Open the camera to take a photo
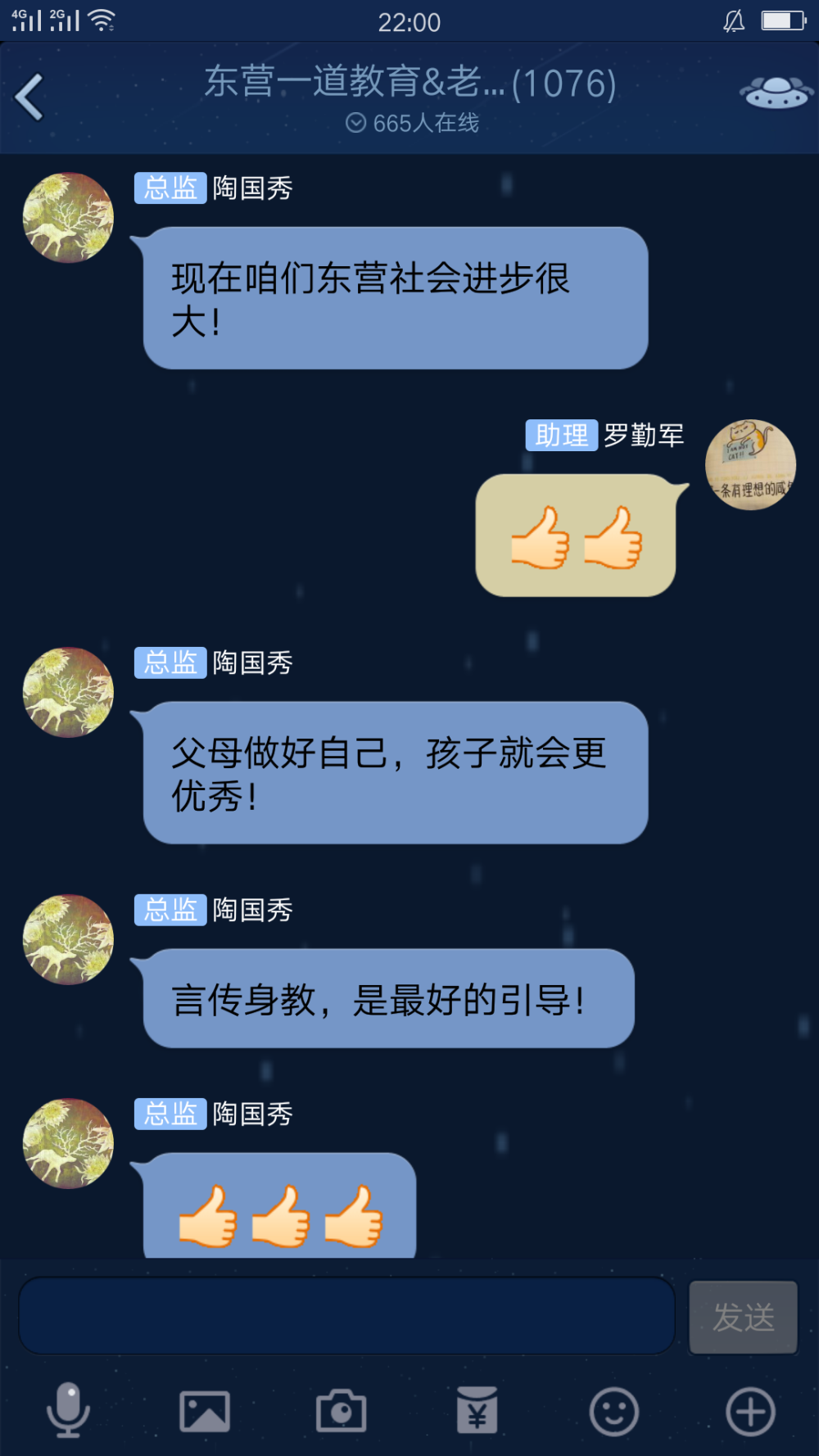The width and height of the screenshot is (819, 1456). coord(341,1411)
